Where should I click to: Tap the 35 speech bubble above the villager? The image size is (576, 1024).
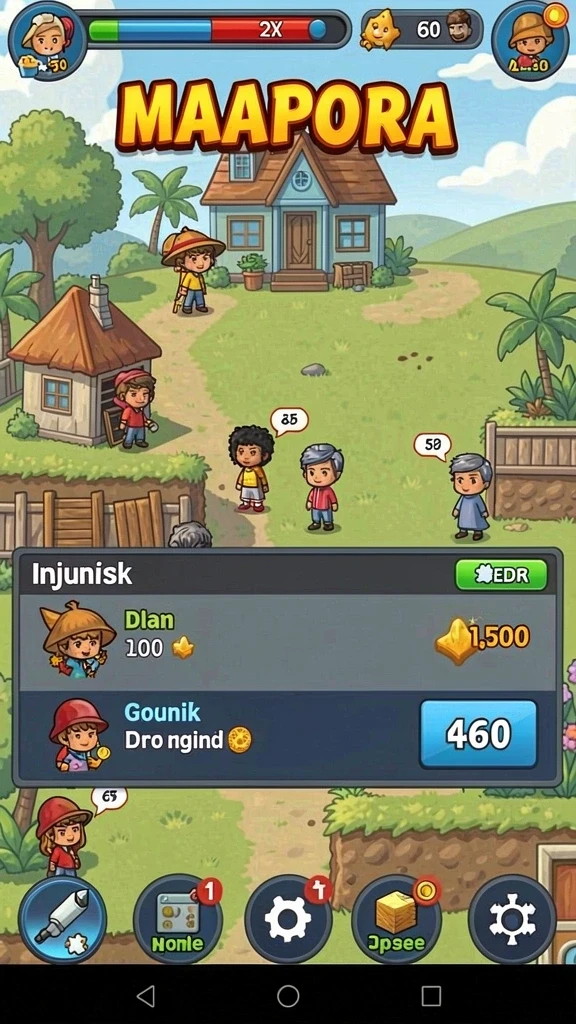pos(289,421)
